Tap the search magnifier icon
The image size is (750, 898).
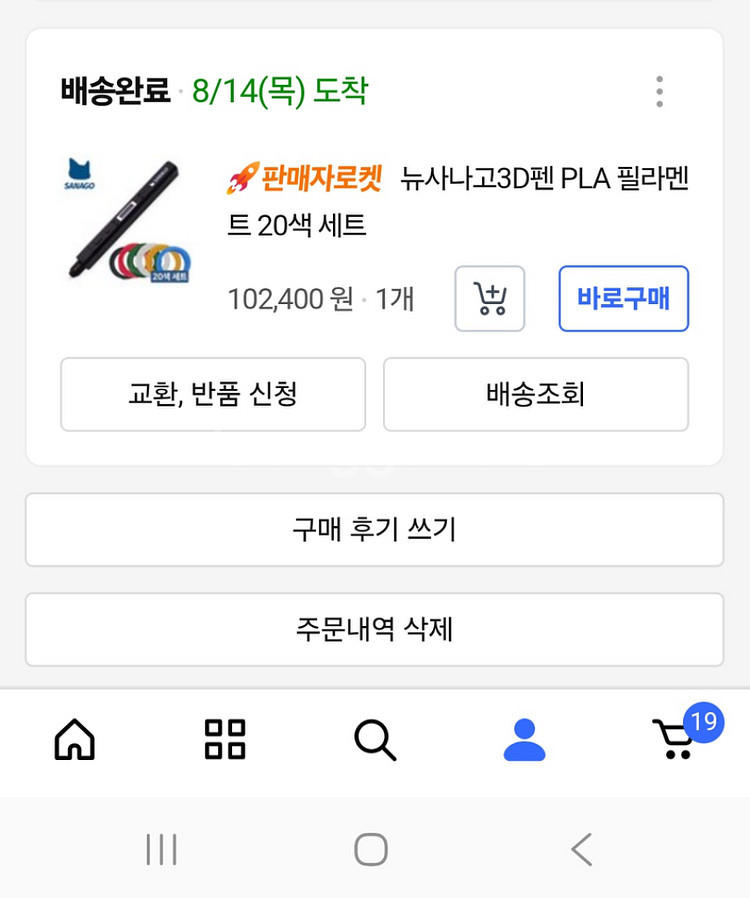pos(375,740)
